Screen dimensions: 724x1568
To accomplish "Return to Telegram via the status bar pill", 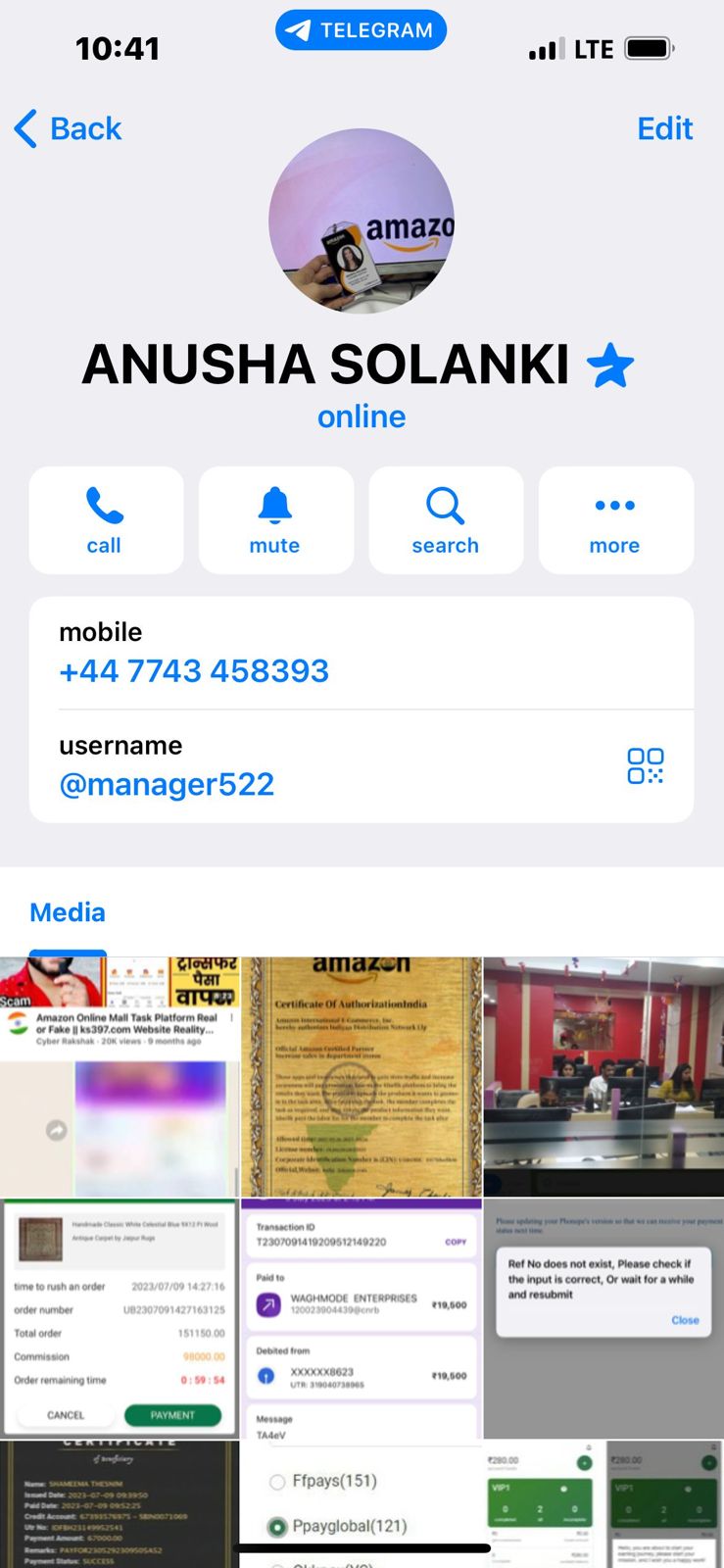I will [361, 30].
